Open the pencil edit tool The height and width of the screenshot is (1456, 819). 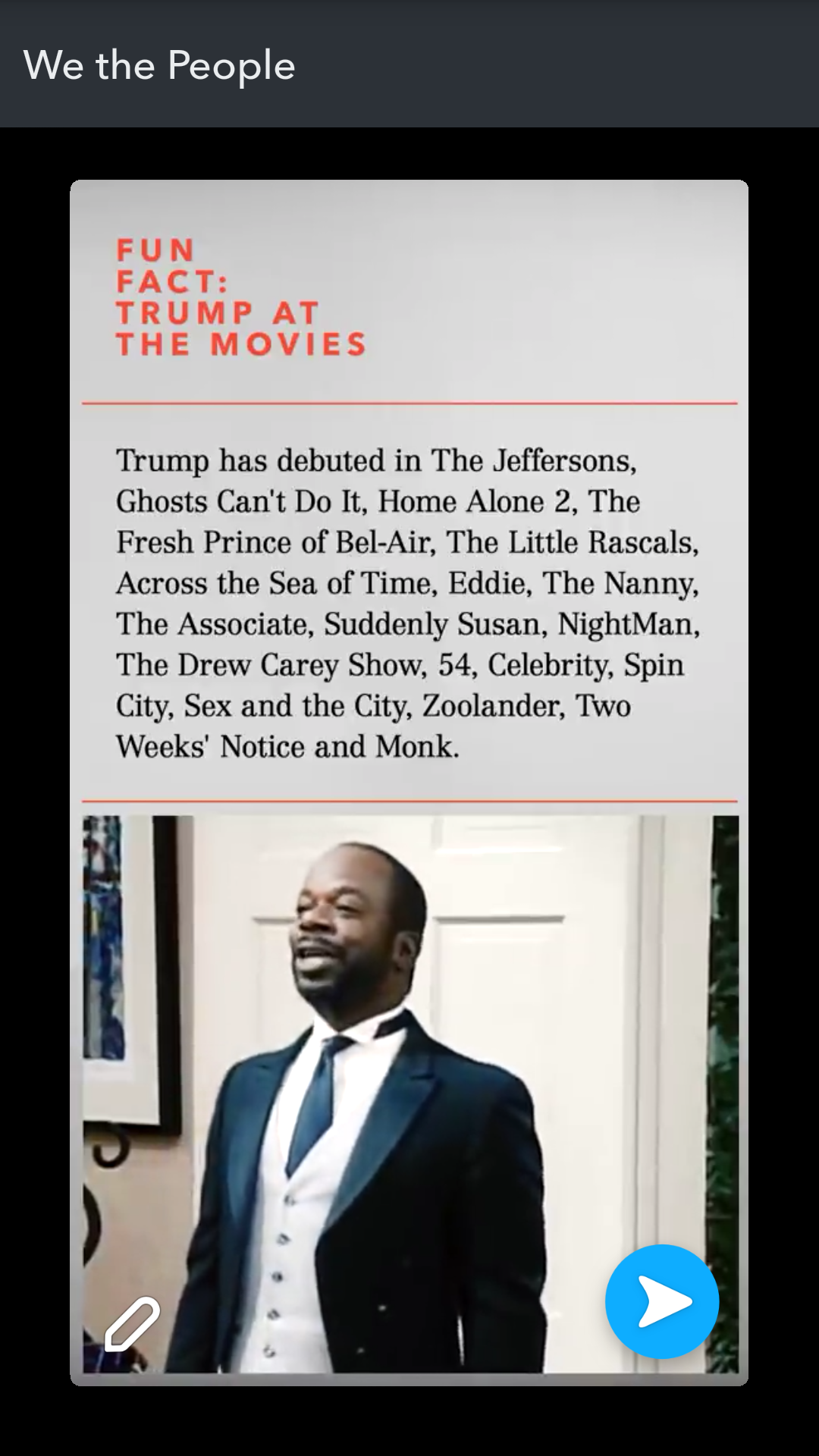[132, 1324]
